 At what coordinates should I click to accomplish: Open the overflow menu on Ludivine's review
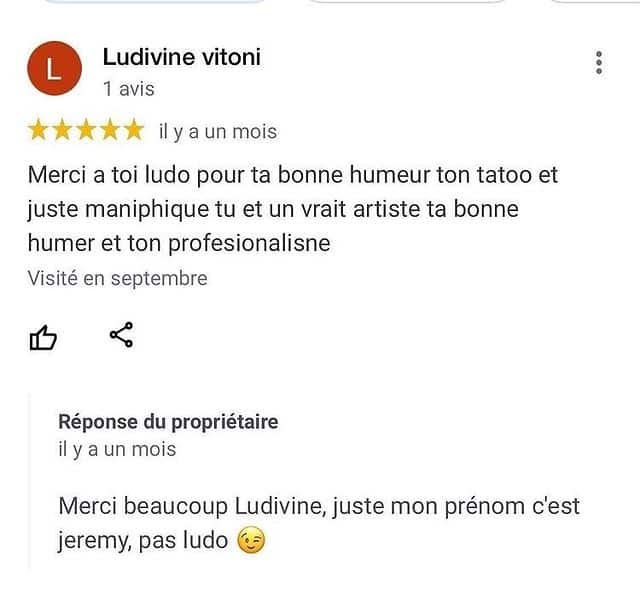pyautogui.click(x=598, y=63)
